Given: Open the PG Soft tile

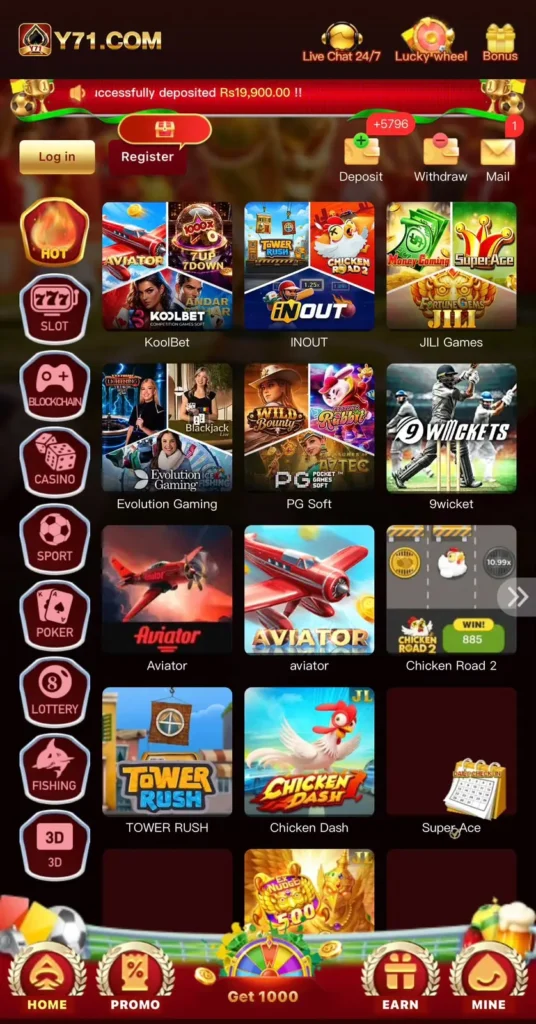Looking at the screenshot, I should 309,437.
